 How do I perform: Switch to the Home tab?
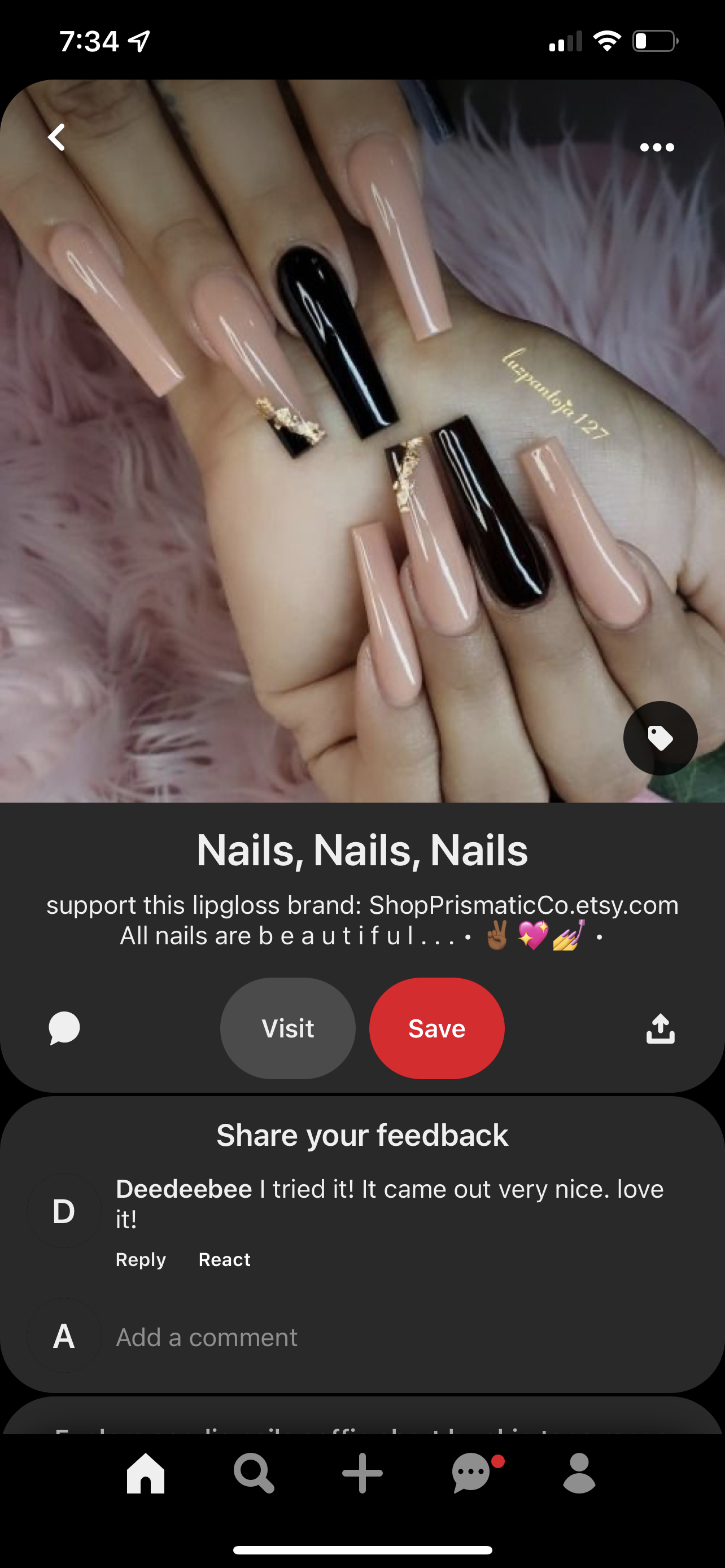click(x=146, y=1473)
